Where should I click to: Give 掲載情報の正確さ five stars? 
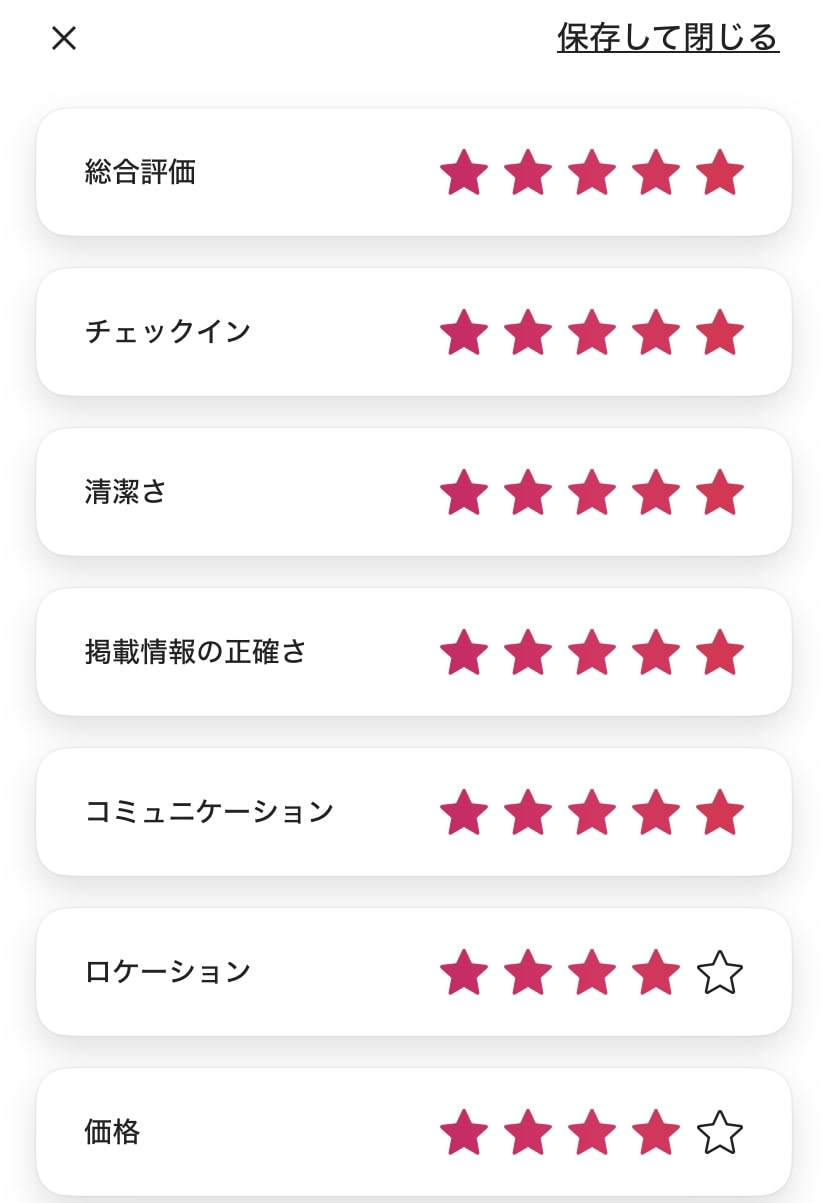click(720, 652)
